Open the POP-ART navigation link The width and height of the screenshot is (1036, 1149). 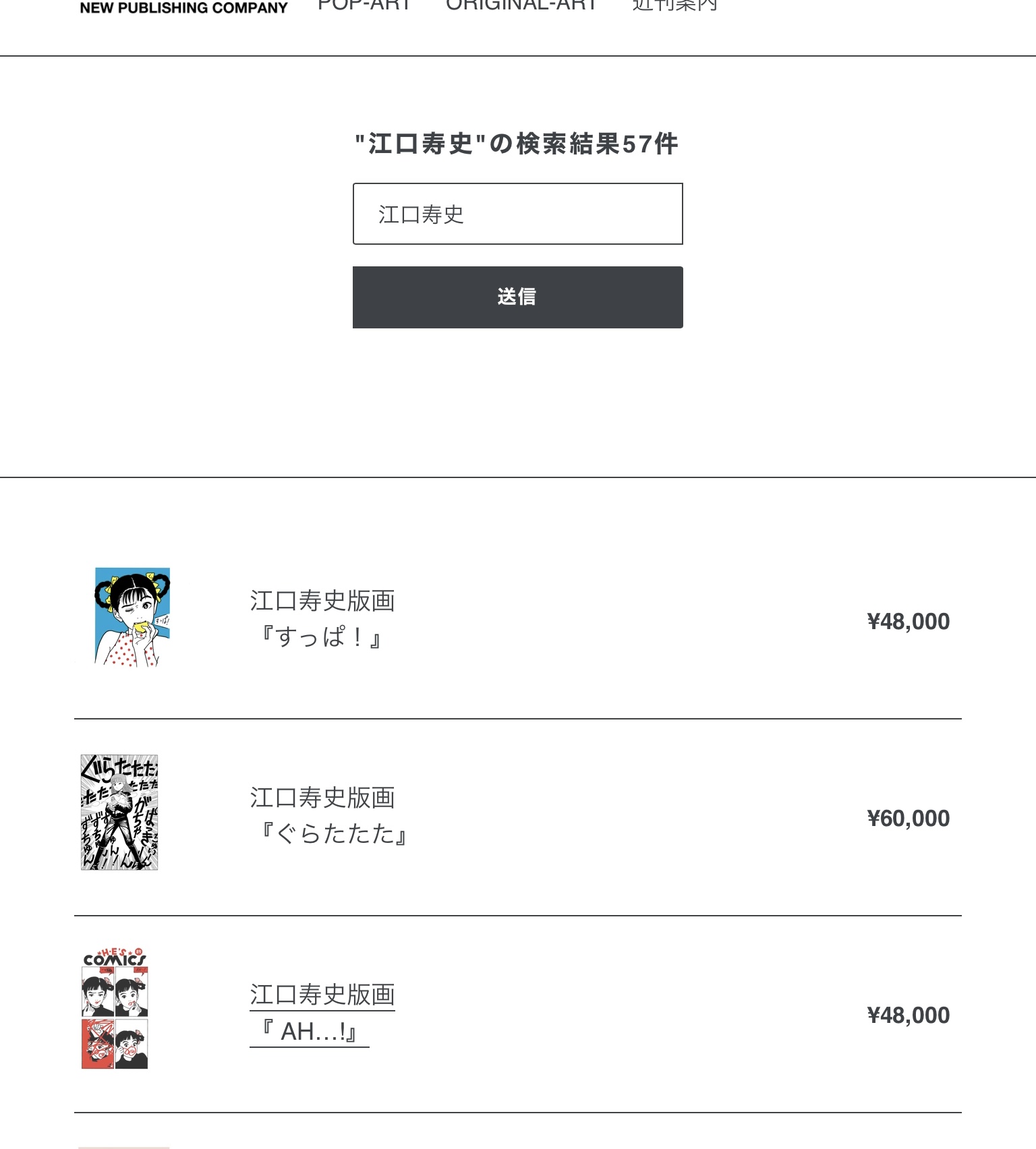pos(364,5)
